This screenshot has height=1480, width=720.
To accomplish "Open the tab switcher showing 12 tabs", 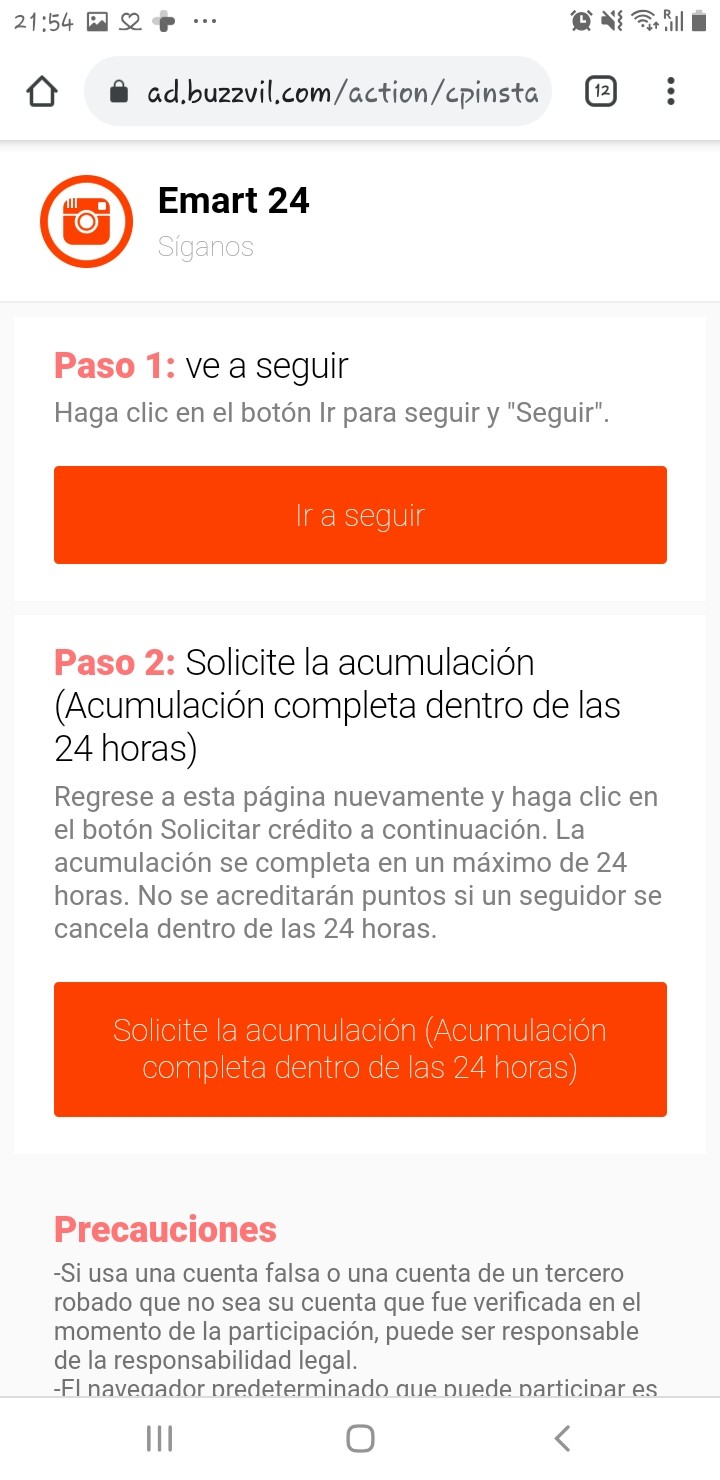I will [600, 92].
